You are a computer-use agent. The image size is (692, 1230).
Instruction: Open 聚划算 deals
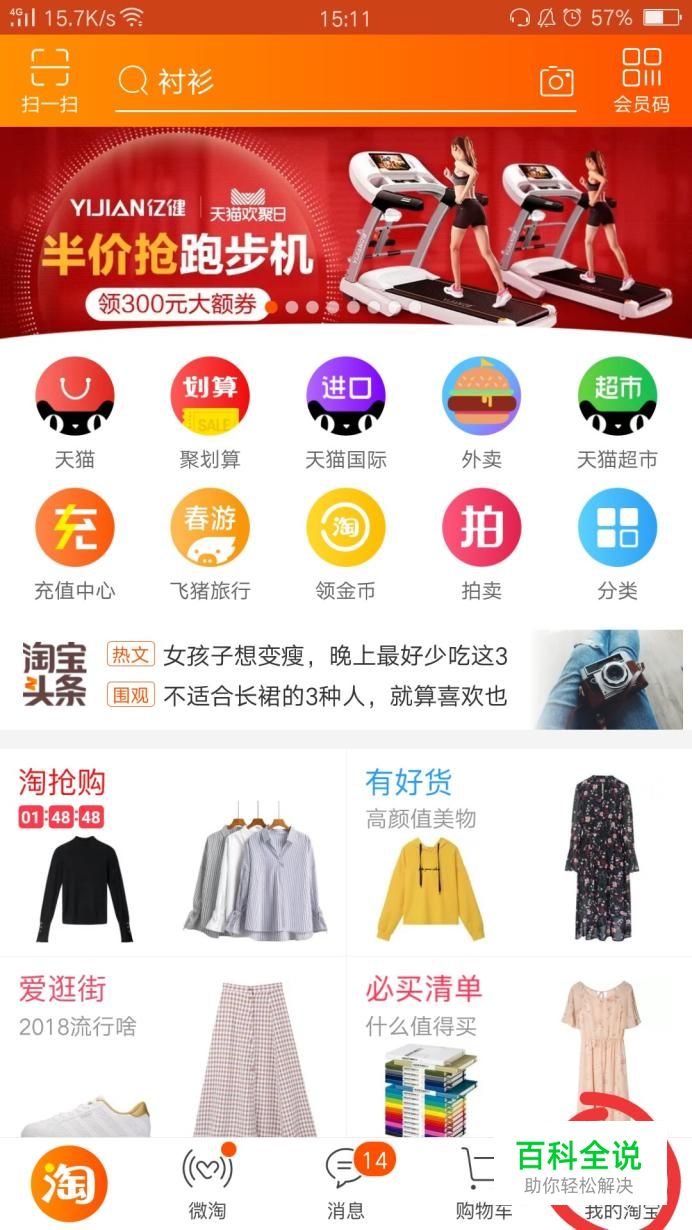(x=210, y=412)
